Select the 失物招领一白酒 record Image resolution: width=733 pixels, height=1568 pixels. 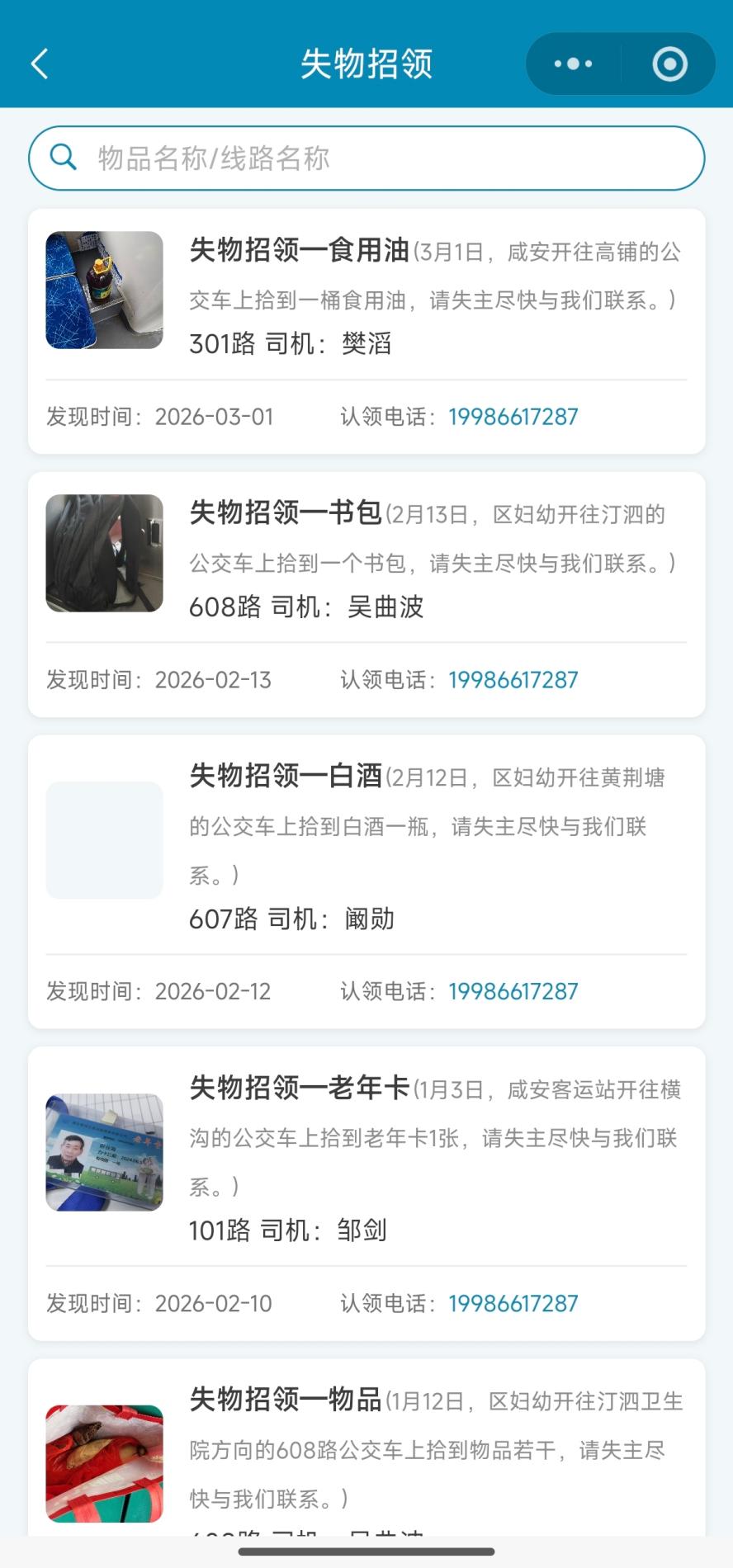pos(285,777)
